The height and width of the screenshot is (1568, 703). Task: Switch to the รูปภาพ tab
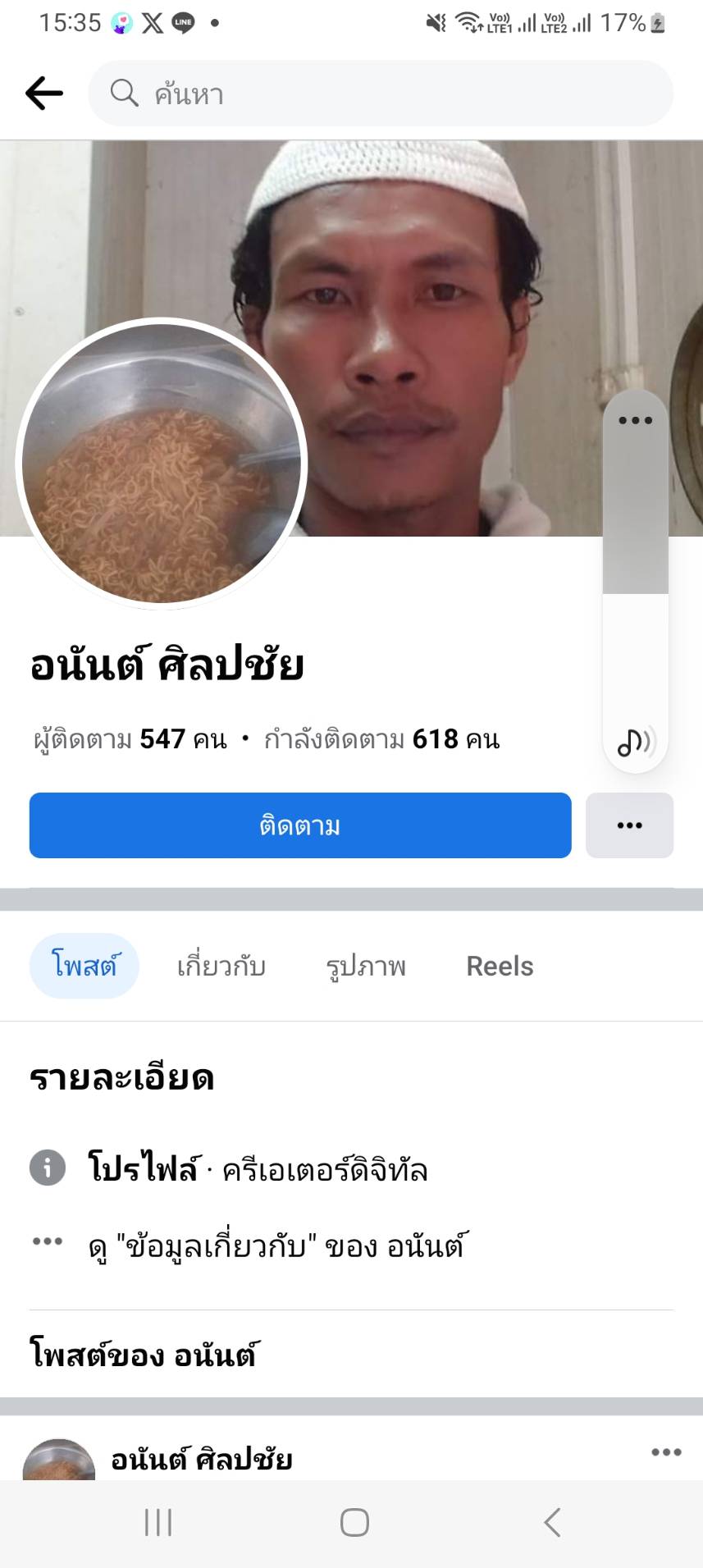coord(366,966)
